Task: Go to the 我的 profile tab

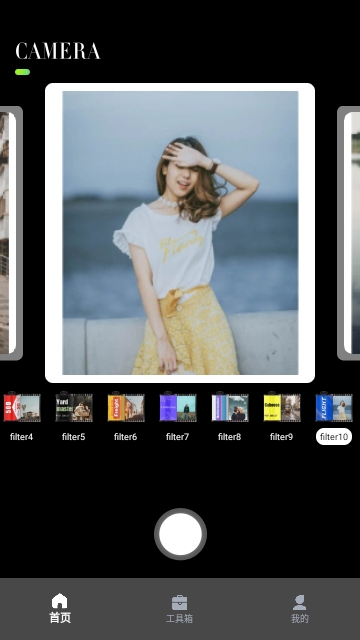Action: click(x=300, y=609)
